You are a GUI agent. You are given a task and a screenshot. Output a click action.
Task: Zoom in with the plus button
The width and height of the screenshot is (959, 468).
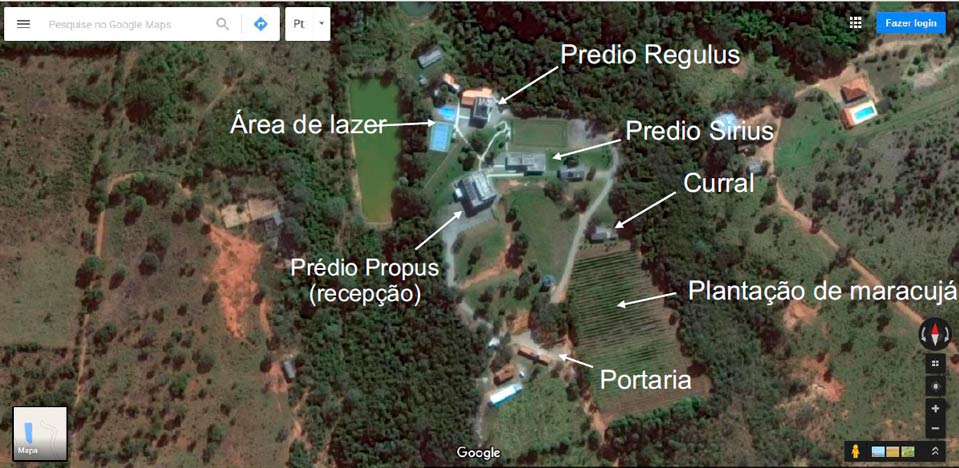tap(935, 408)
